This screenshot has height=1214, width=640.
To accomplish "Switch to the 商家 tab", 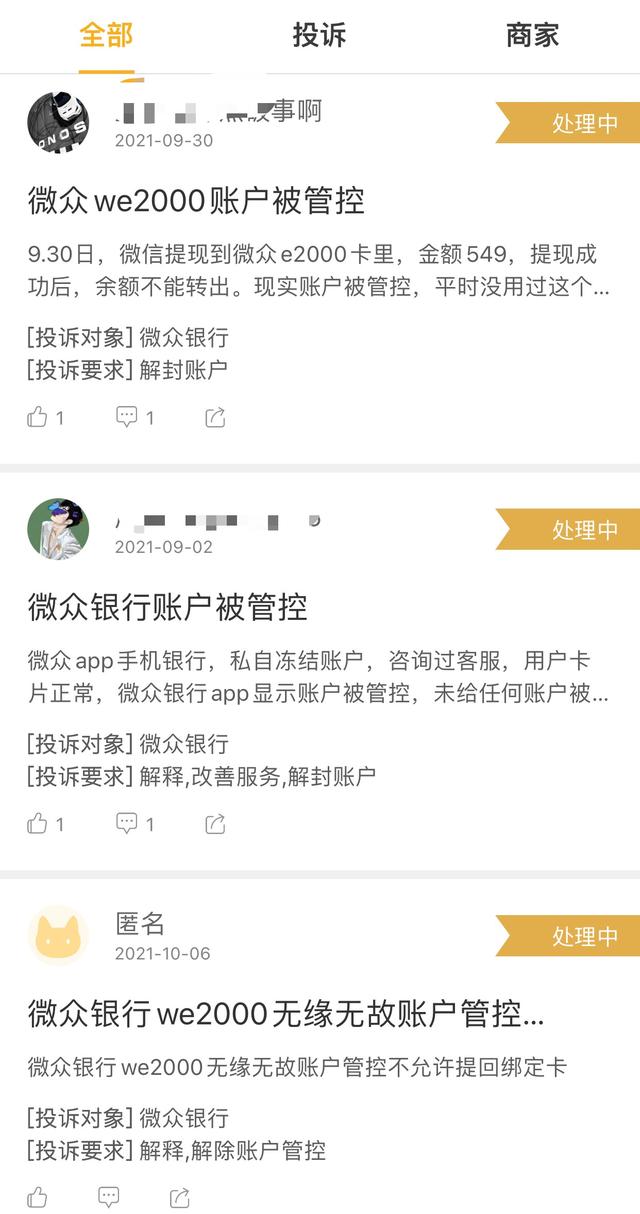I will 532,36.
